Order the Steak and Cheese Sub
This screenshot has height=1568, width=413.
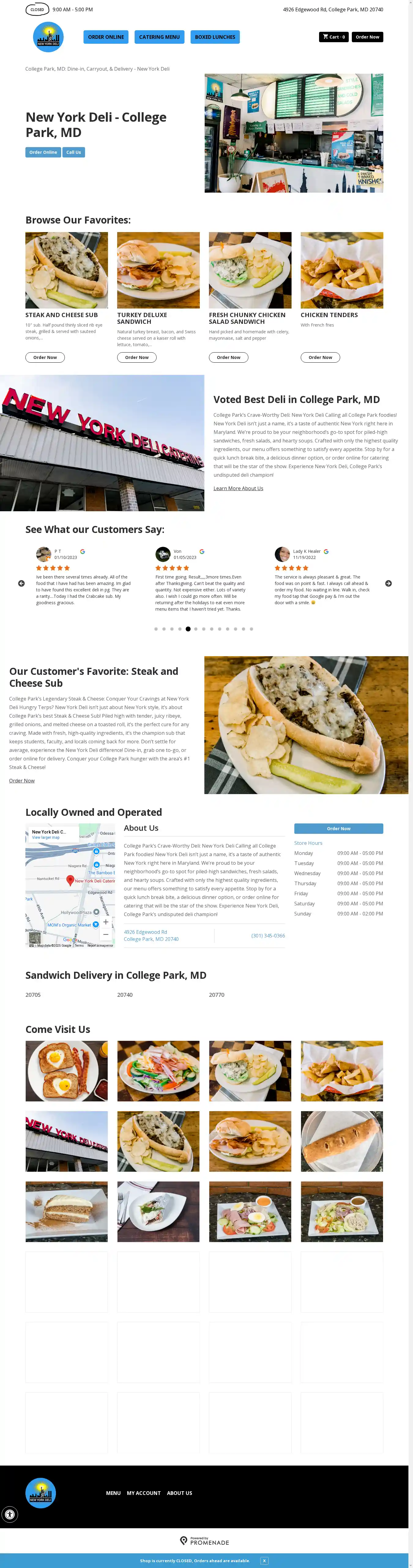pyautogui.click(x=44, y=357)
